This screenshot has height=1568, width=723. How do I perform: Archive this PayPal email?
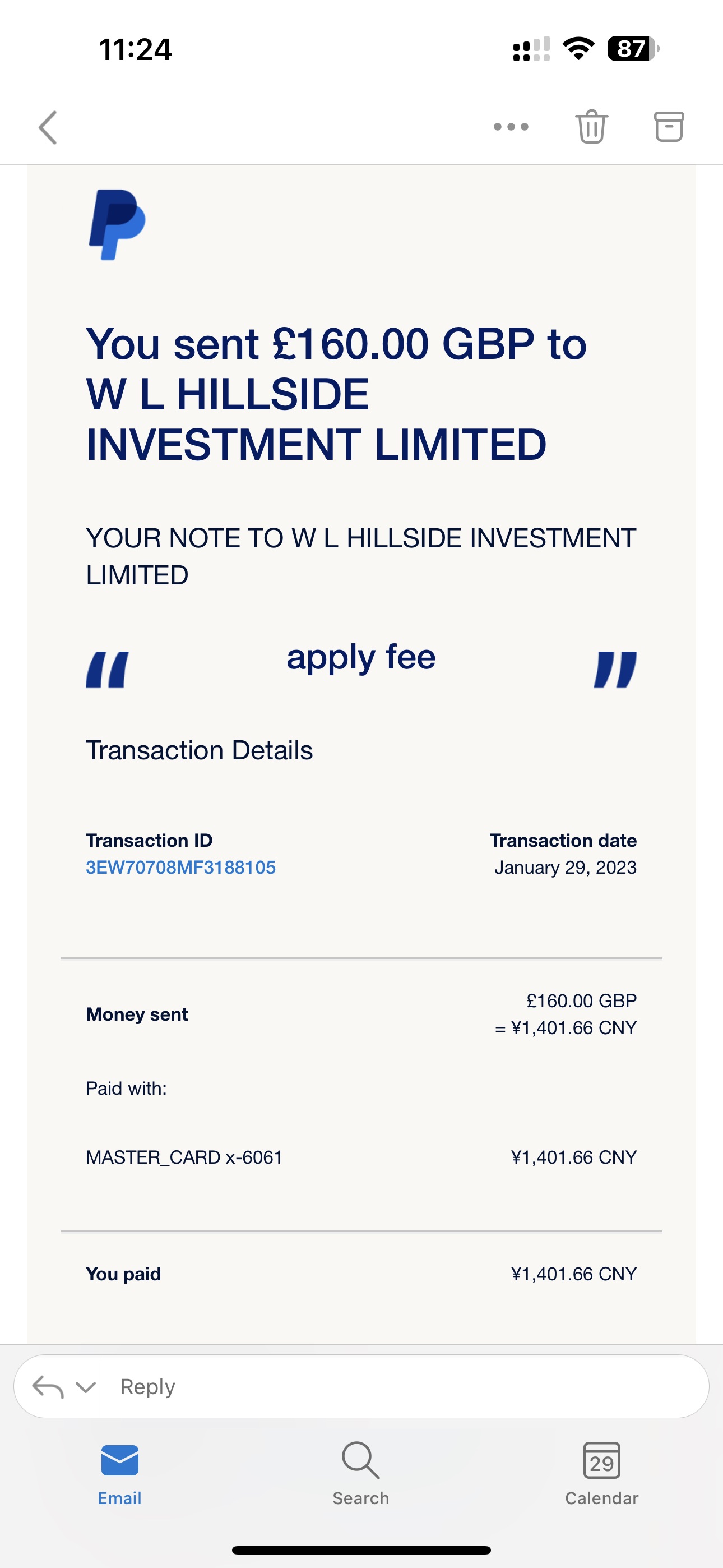(669, 127)
